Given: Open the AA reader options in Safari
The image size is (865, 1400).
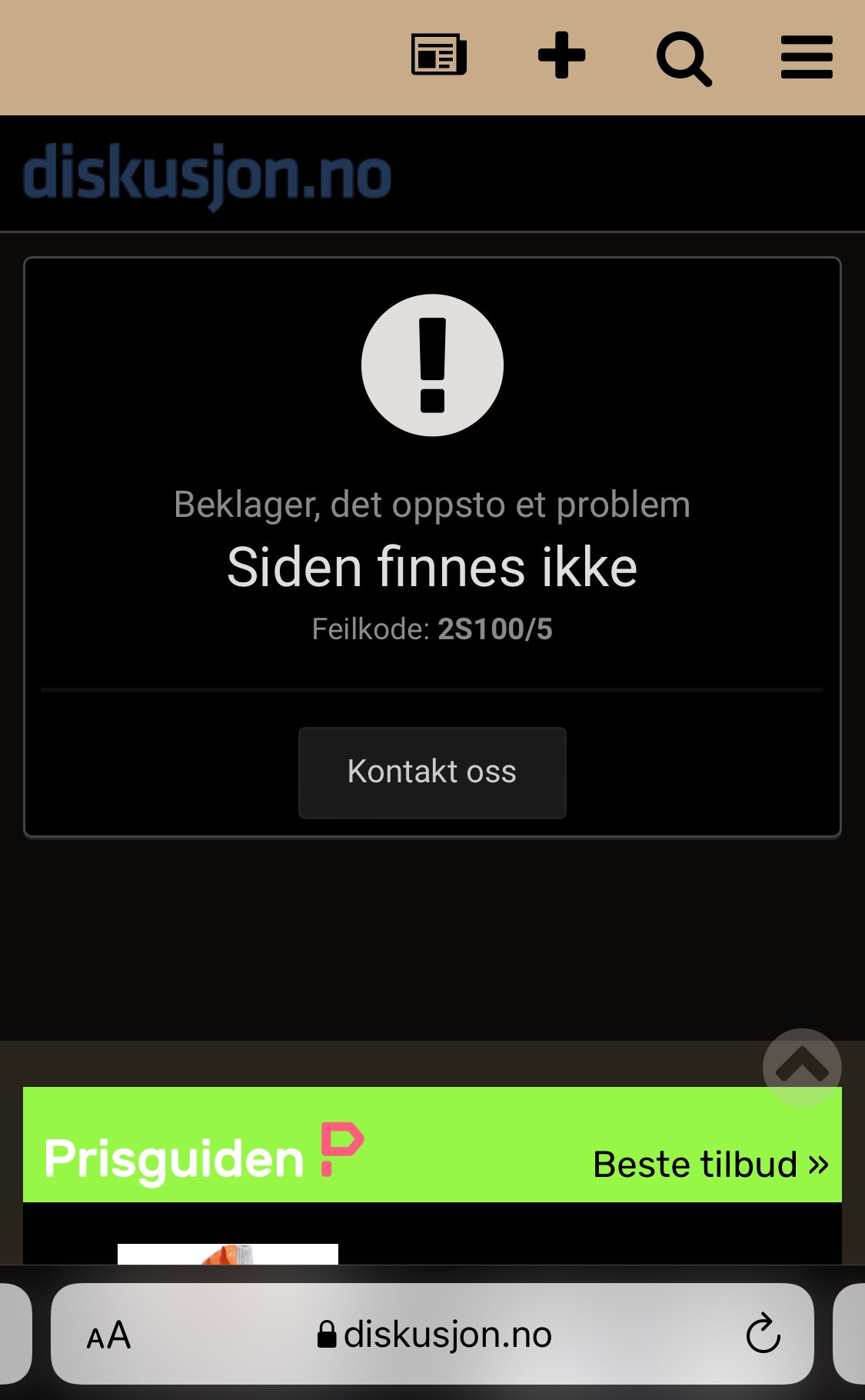Looking at the screenshot, I should point(108,1335).
